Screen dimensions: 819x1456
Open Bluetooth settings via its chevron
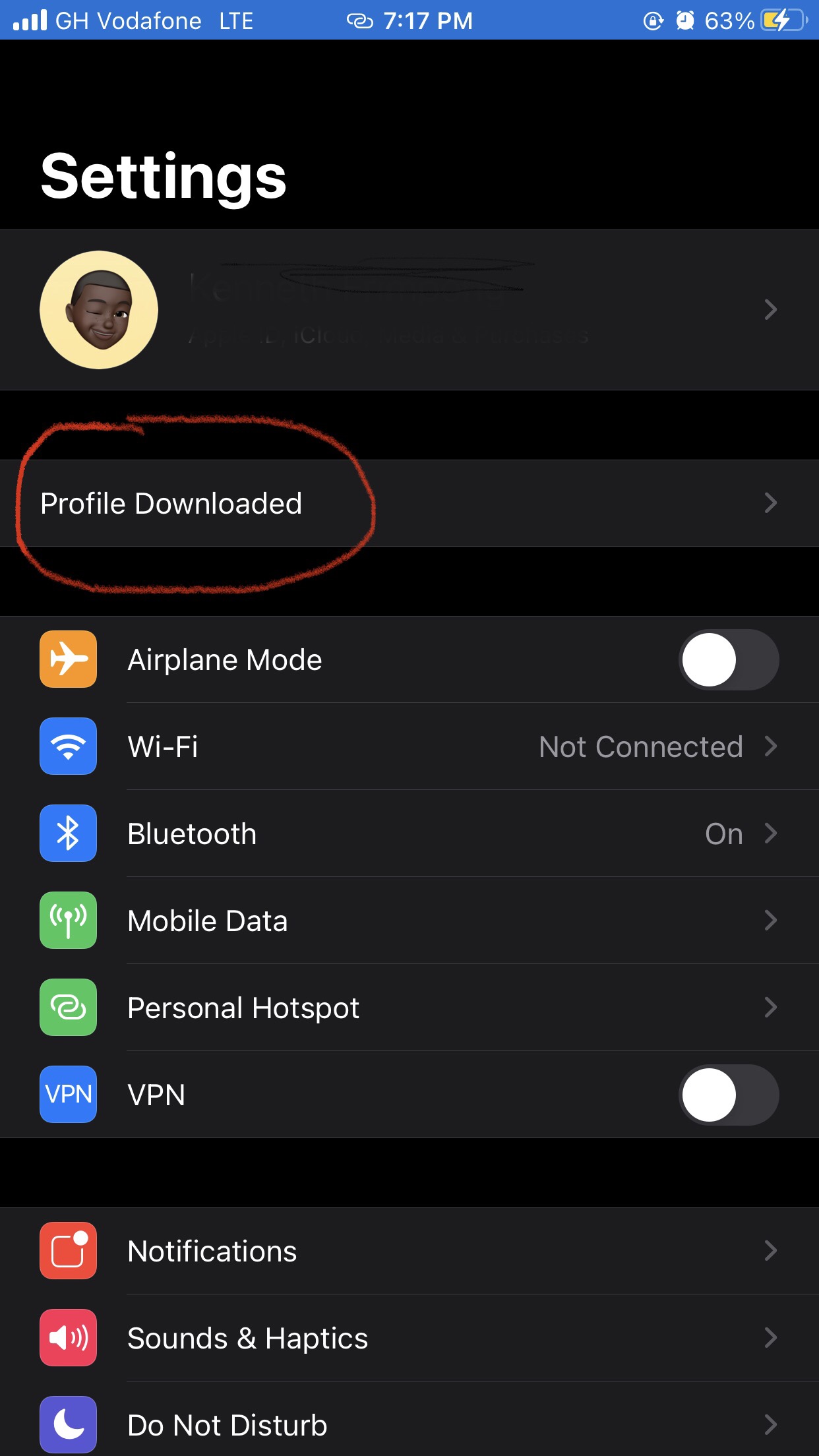pos(772,834)
